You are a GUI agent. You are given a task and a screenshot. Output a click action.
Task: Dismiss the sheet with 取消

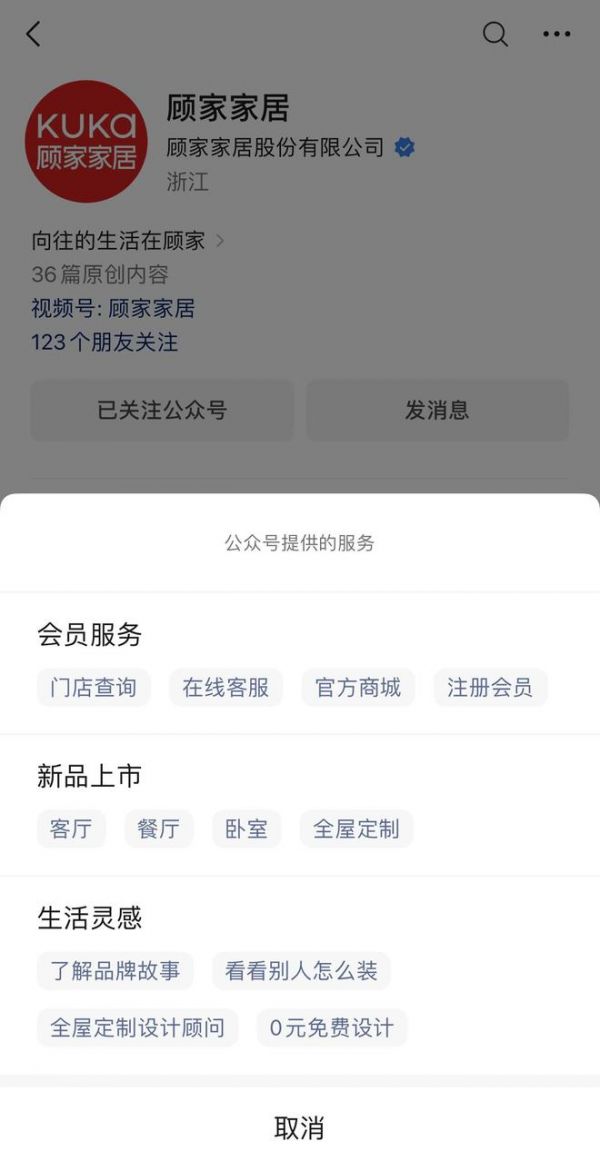pyautogui.click(x=300, y=1128)
